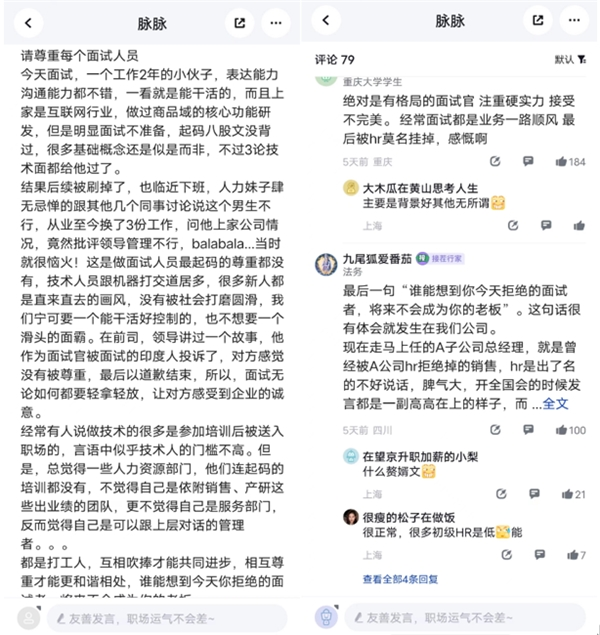
Task: Tap the share icon above the comments list
Action: [538, 21]
